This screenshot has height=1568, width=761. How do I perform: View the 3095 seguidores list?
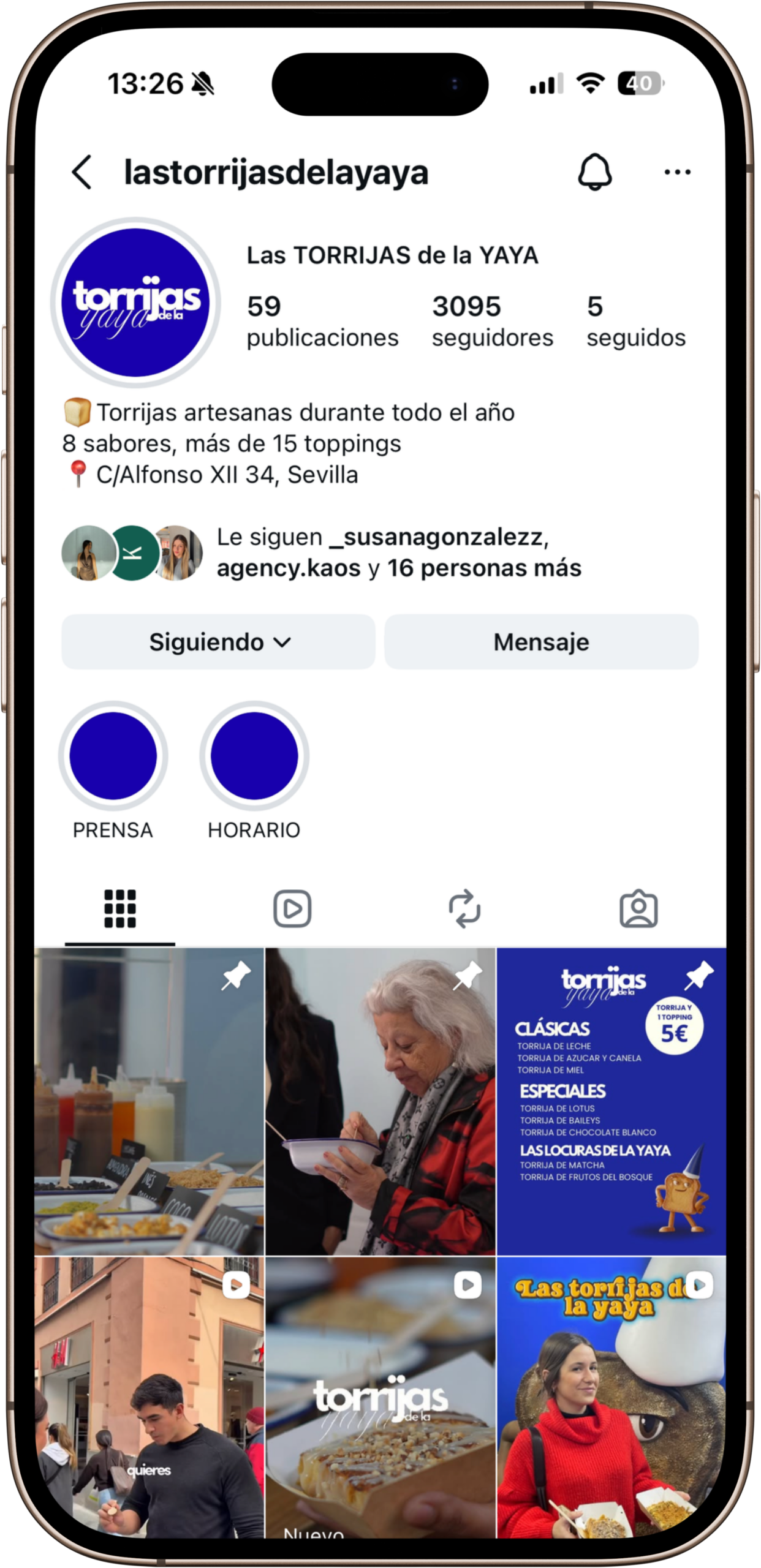pos(492,321)
